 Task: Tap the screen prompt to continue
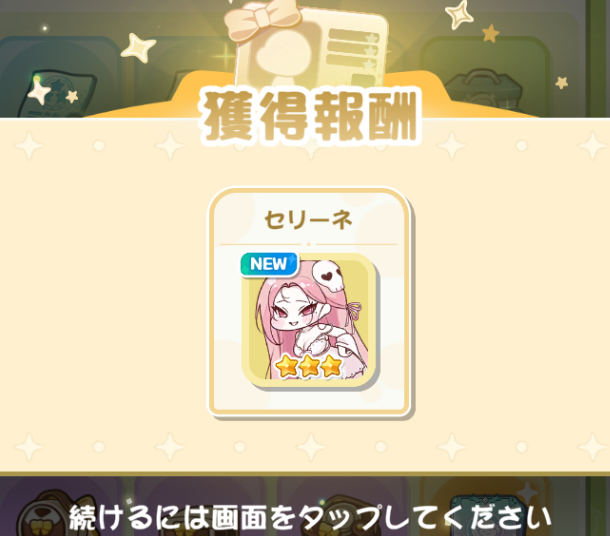[x=310, y=518]
